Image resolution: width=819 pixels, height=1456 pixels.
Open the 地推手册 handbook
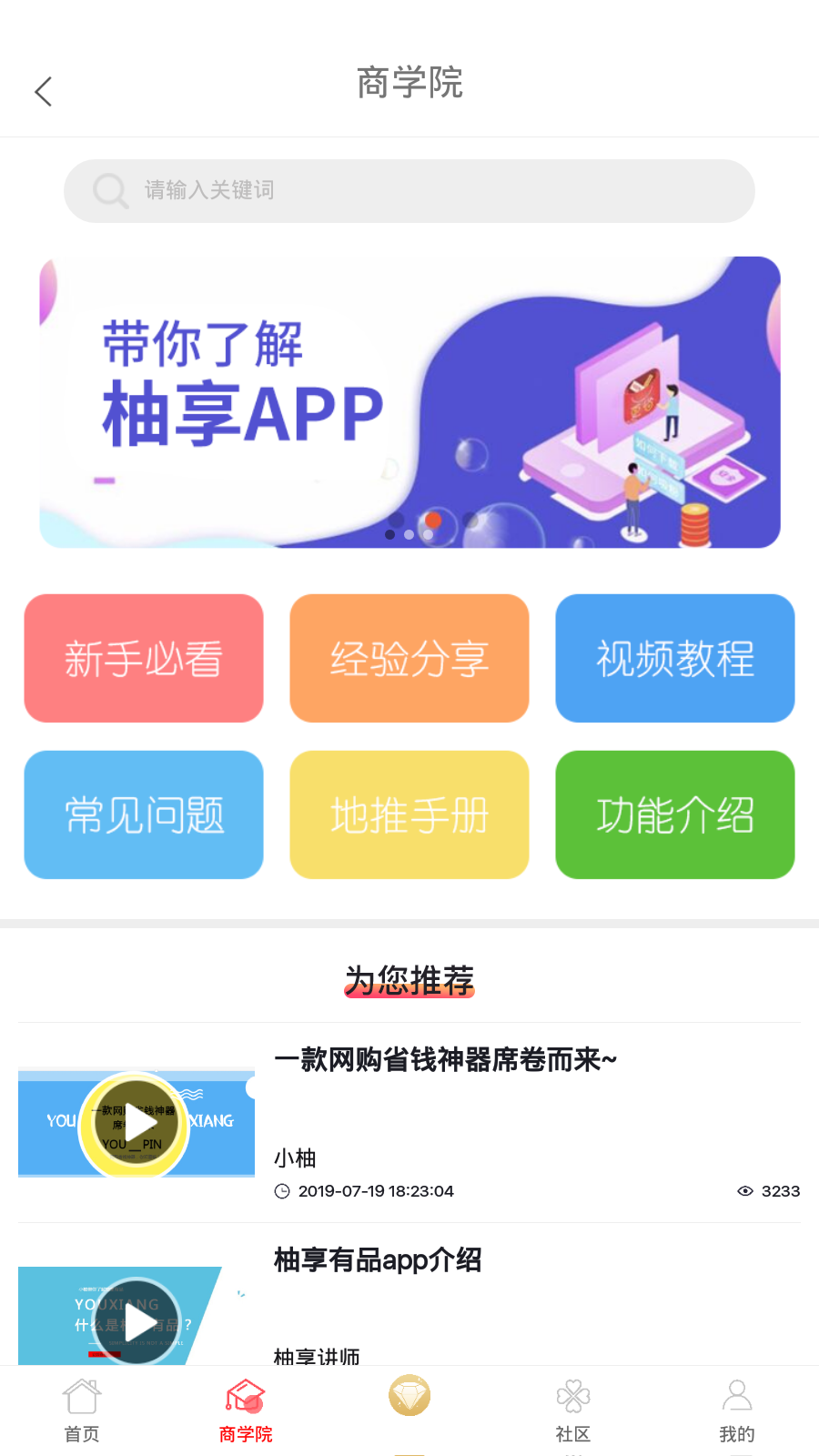pyautogui.click(x=409, y=814)
